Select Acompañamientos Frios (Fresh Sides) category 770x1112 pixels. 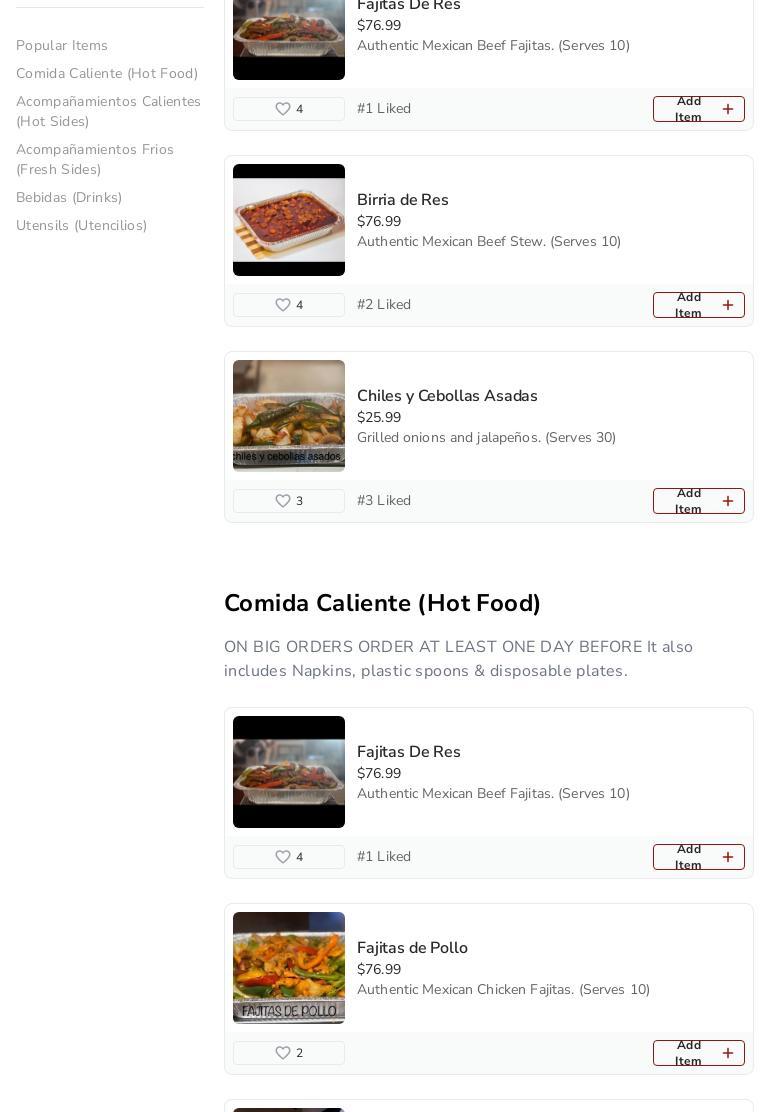(95, 160)
